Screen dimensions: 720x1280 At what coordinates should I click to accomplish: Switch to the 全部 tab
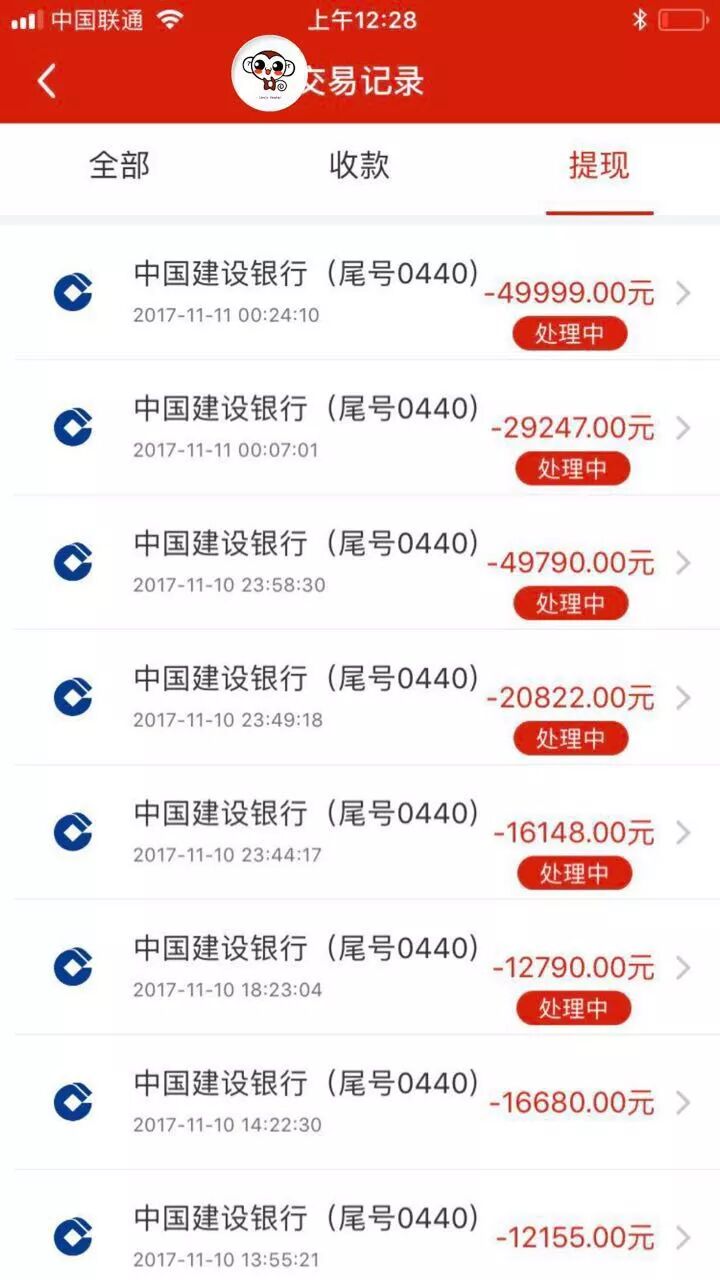coord(120,165)
